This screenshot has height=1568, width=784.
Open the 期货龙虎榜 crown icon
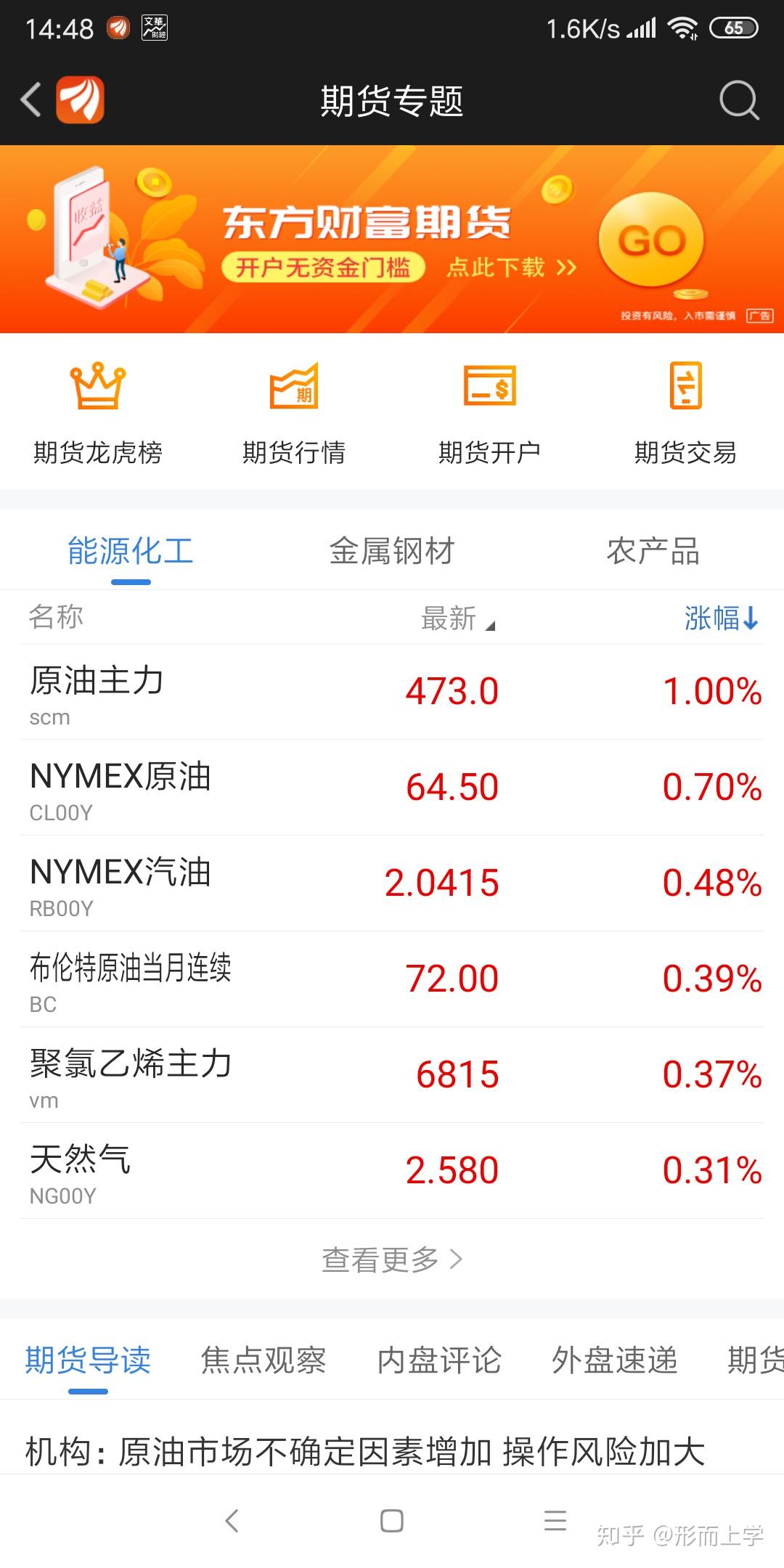99,388
